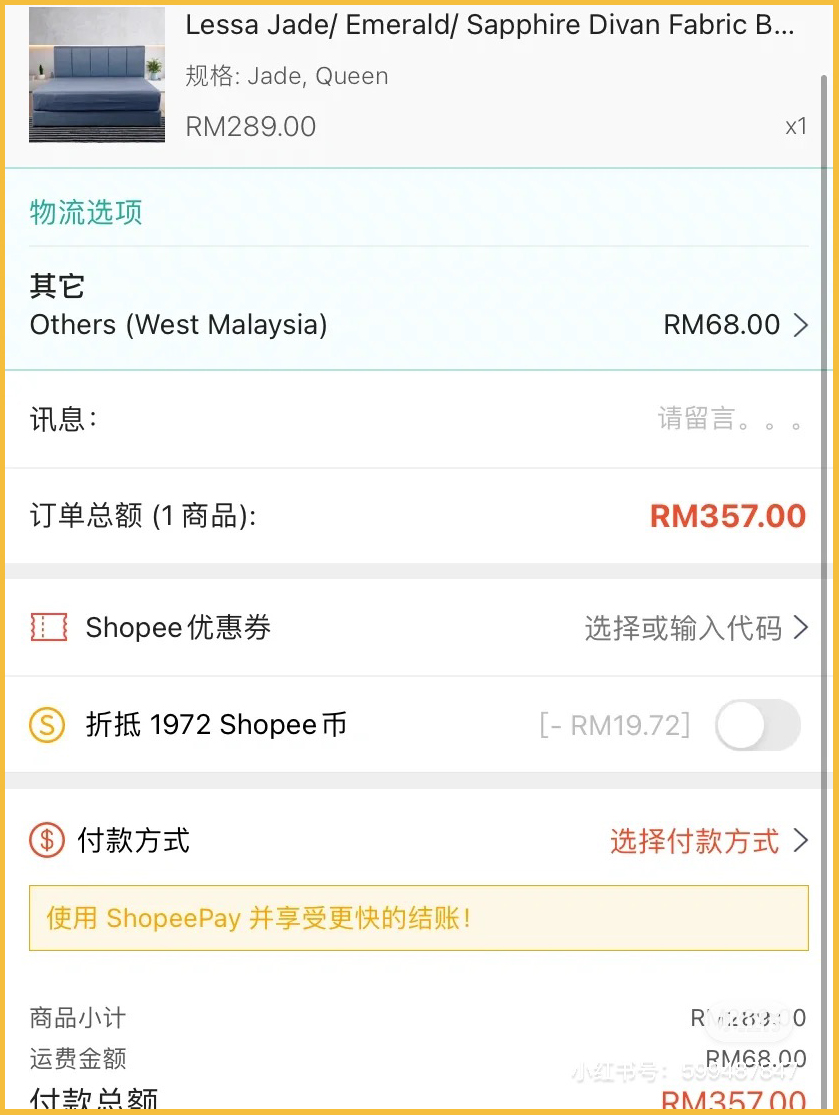839x1115 pixels.
Task: Toggle the 1972 Shopee coins redemption switch
Action: tap(757, 725)
